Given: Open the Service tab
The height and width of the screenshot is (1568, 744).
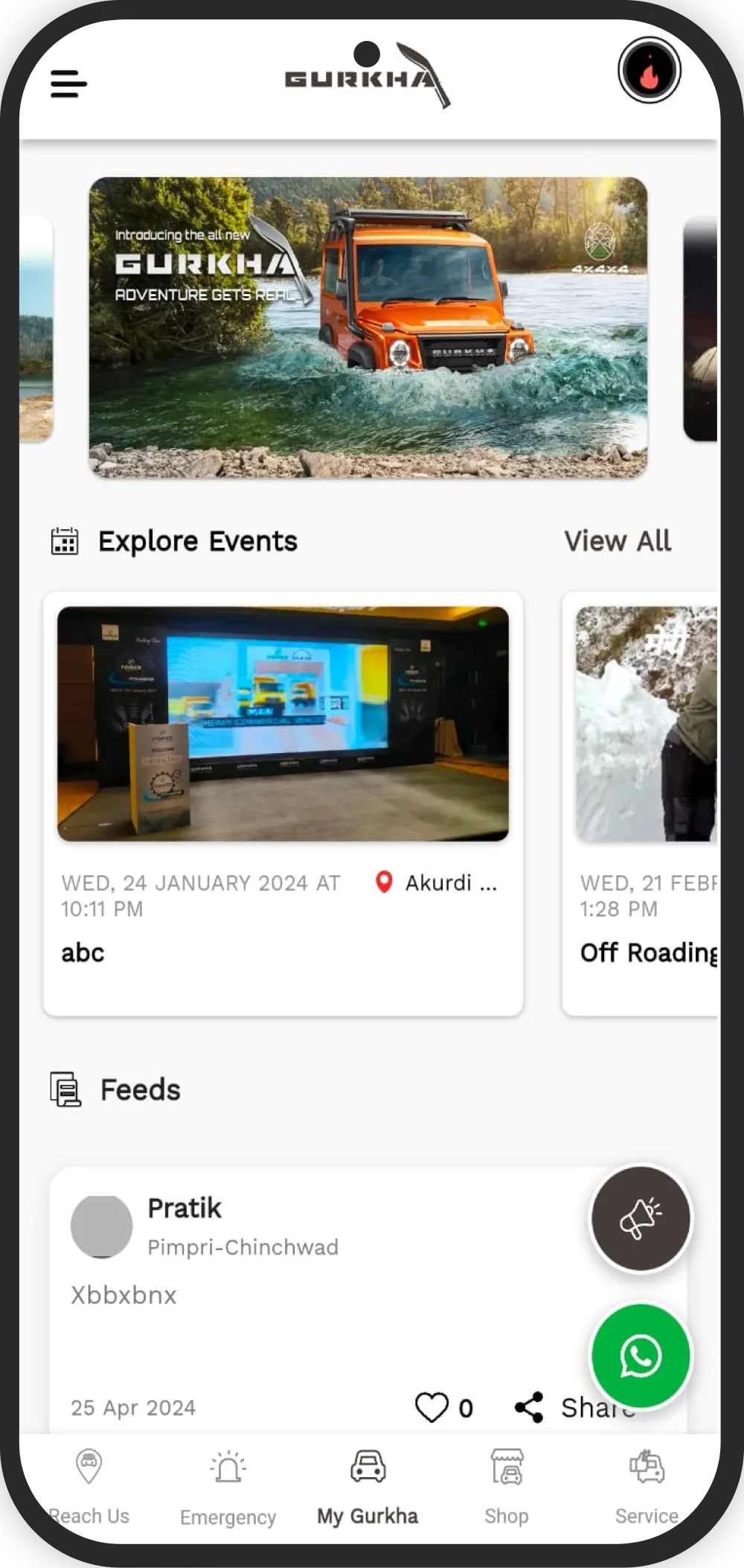Looking at the screenshot, I should click(646, 1486).
